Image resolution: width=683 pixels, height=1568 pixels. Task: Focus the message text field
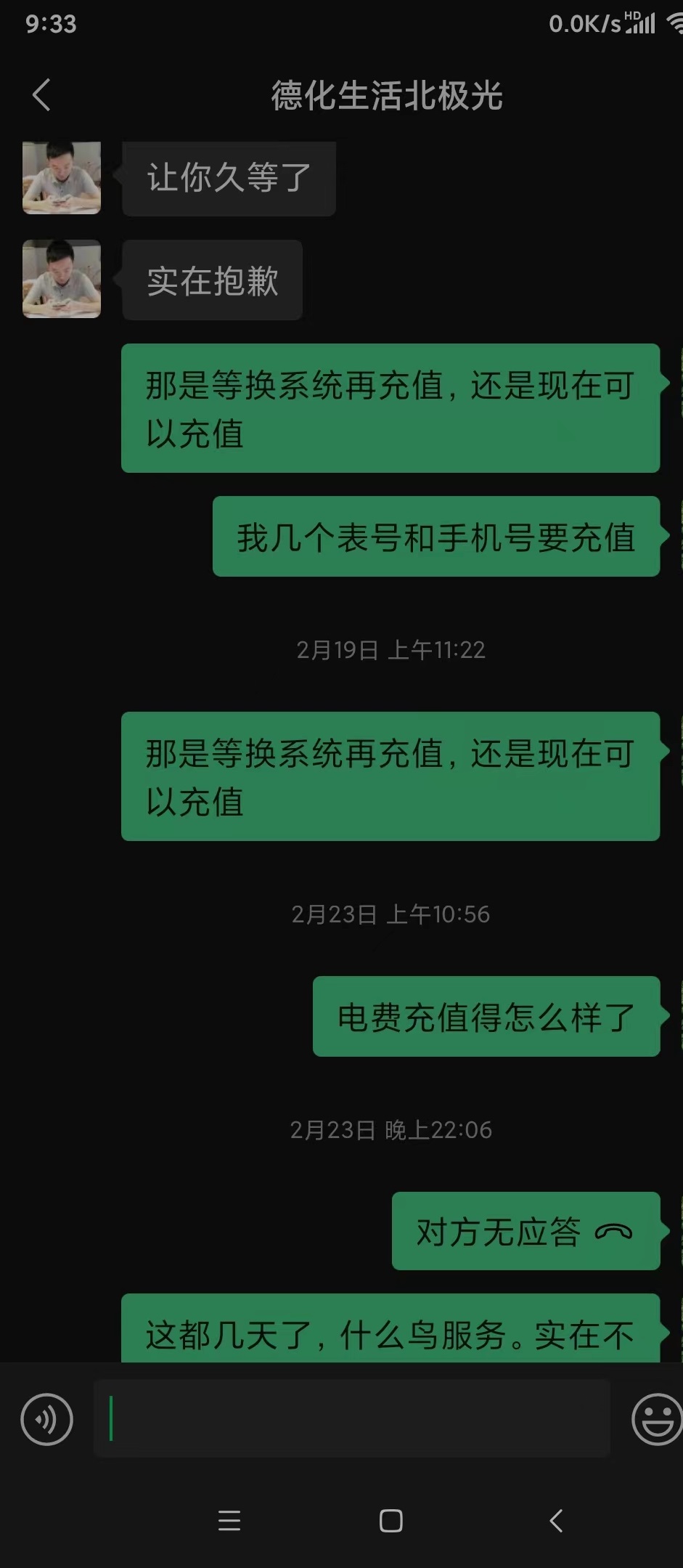pyautogui.click(x=352, y=1418)
